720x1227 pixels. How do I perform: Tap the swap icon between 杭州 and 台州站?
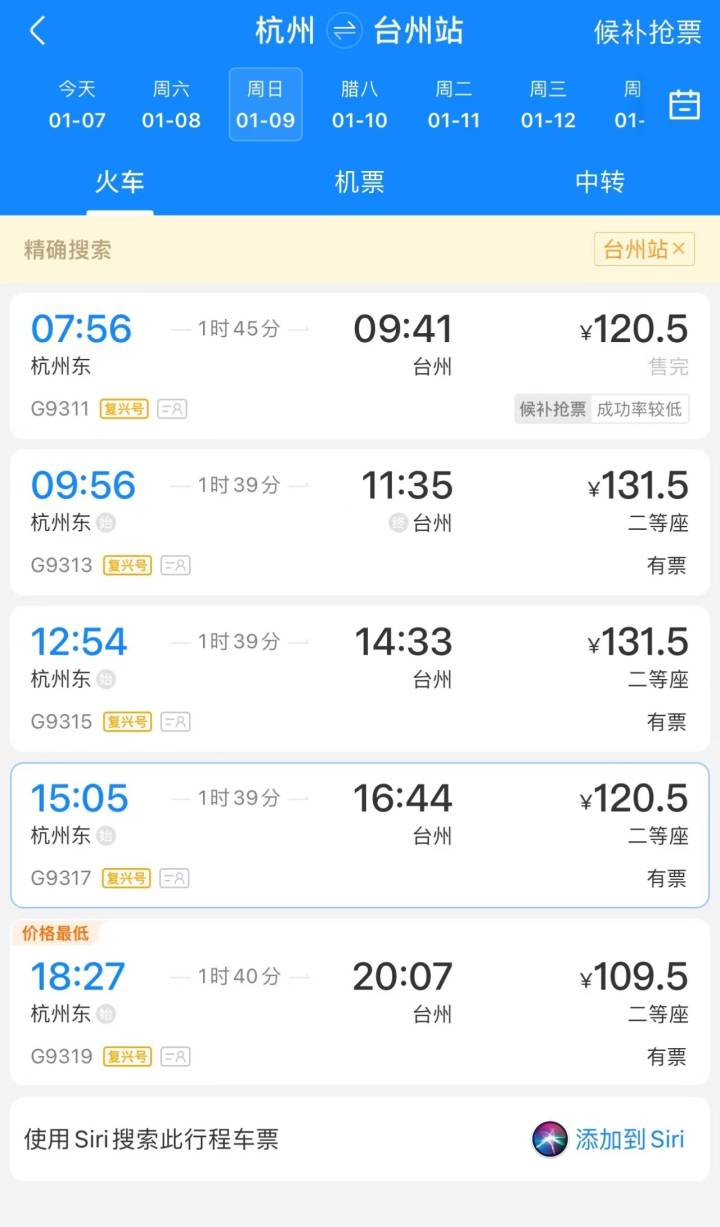[344, 31]
